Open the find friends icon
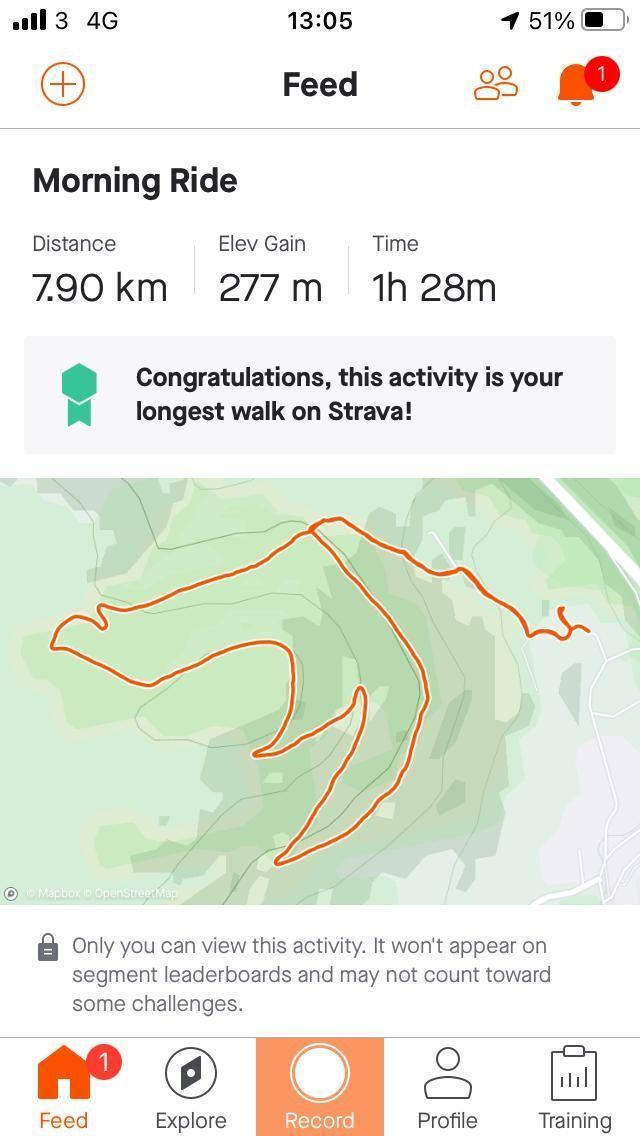The height and width of the screenshot is (1136, 640). (x=496, y=84)
